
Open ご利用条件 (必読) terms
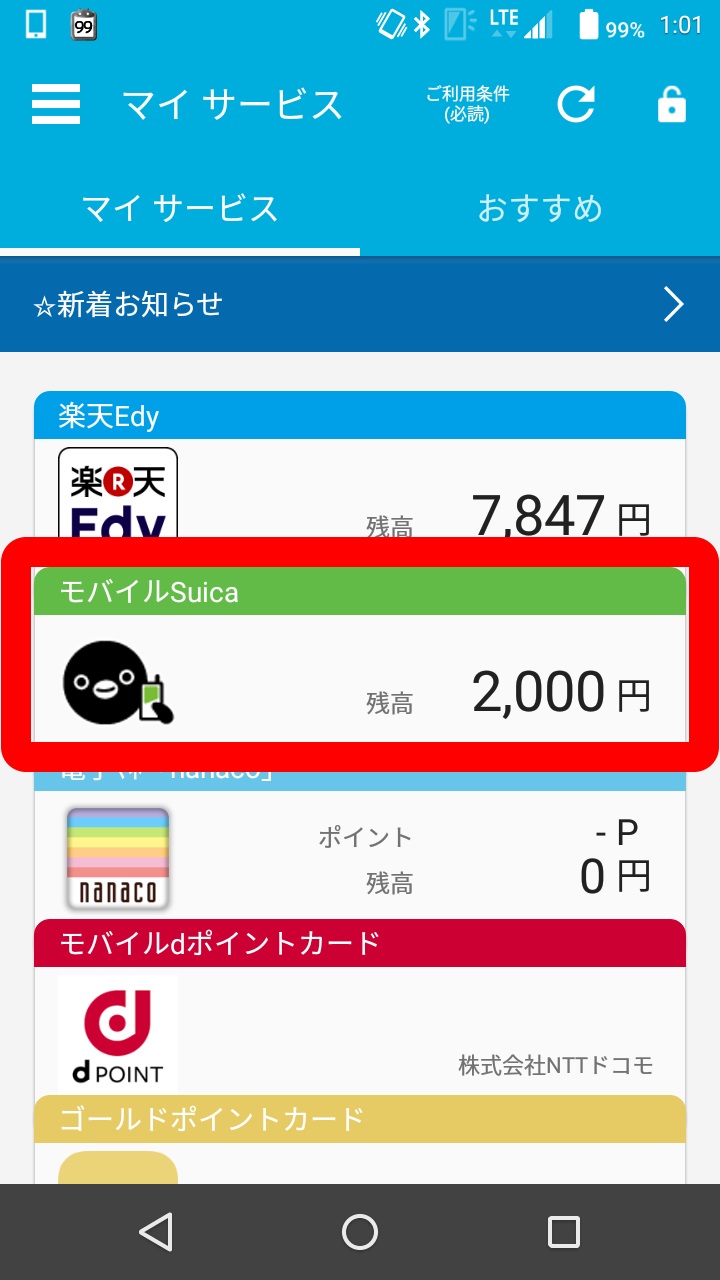tap(467, 104)
